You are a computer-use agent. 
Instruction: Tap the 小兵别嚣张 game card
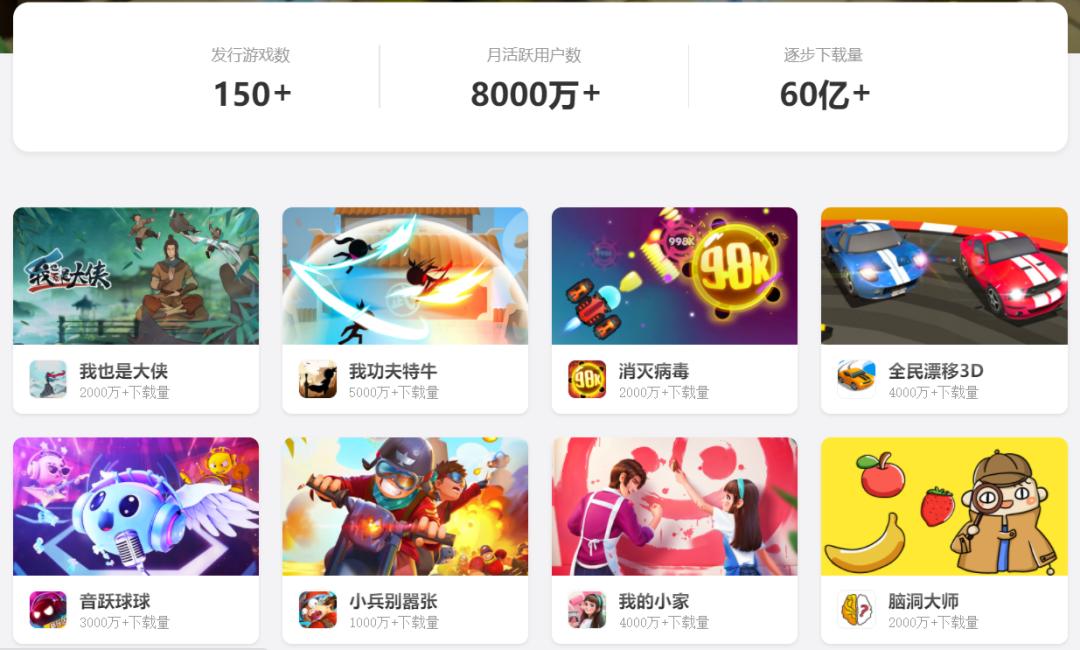(x=405, y=541)
